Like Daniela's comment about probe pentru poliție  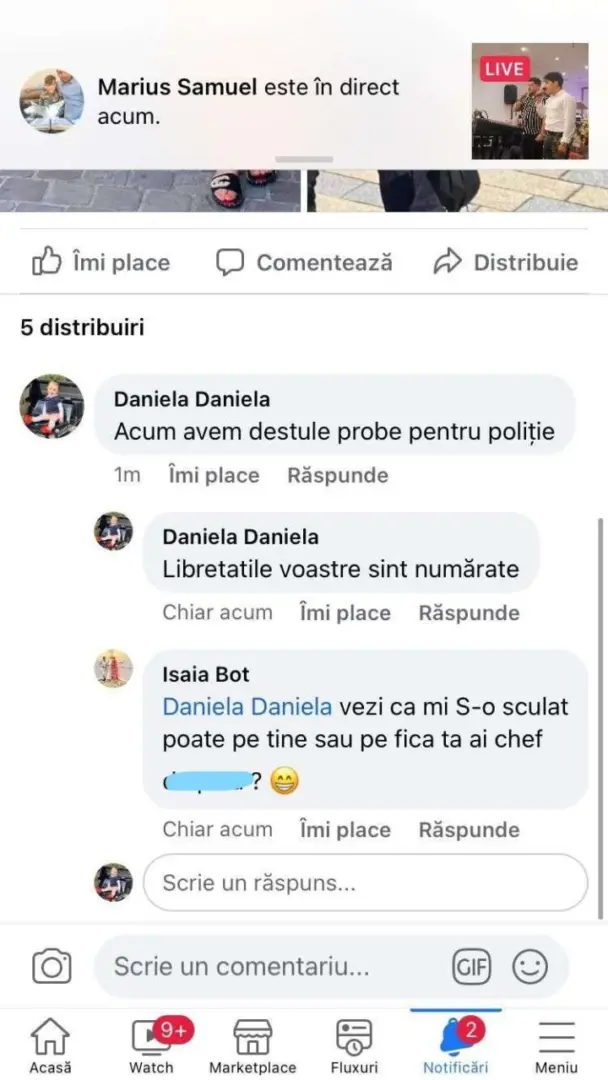pos(214,475)
